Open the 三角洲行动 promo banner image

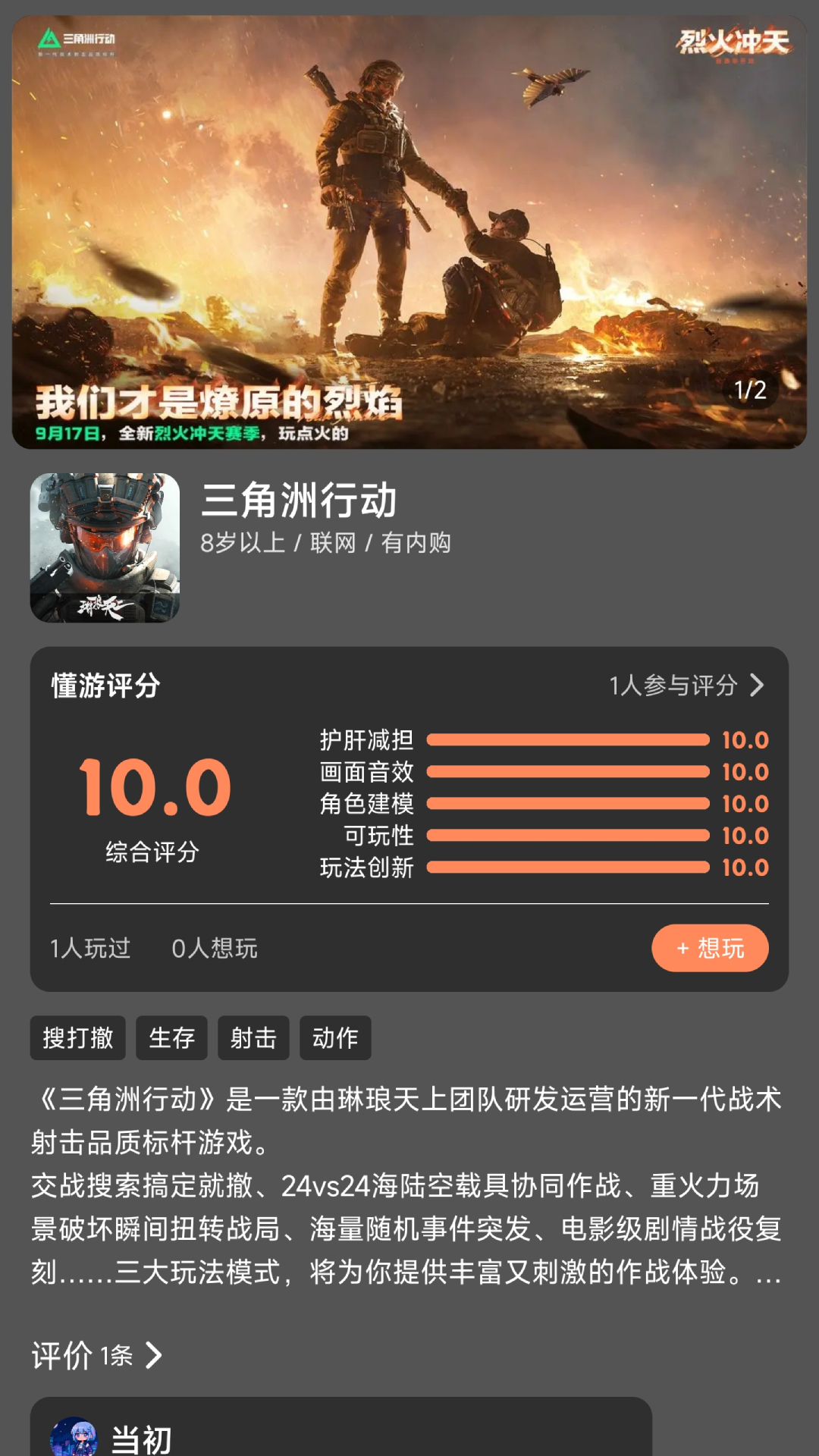[409, 232]
